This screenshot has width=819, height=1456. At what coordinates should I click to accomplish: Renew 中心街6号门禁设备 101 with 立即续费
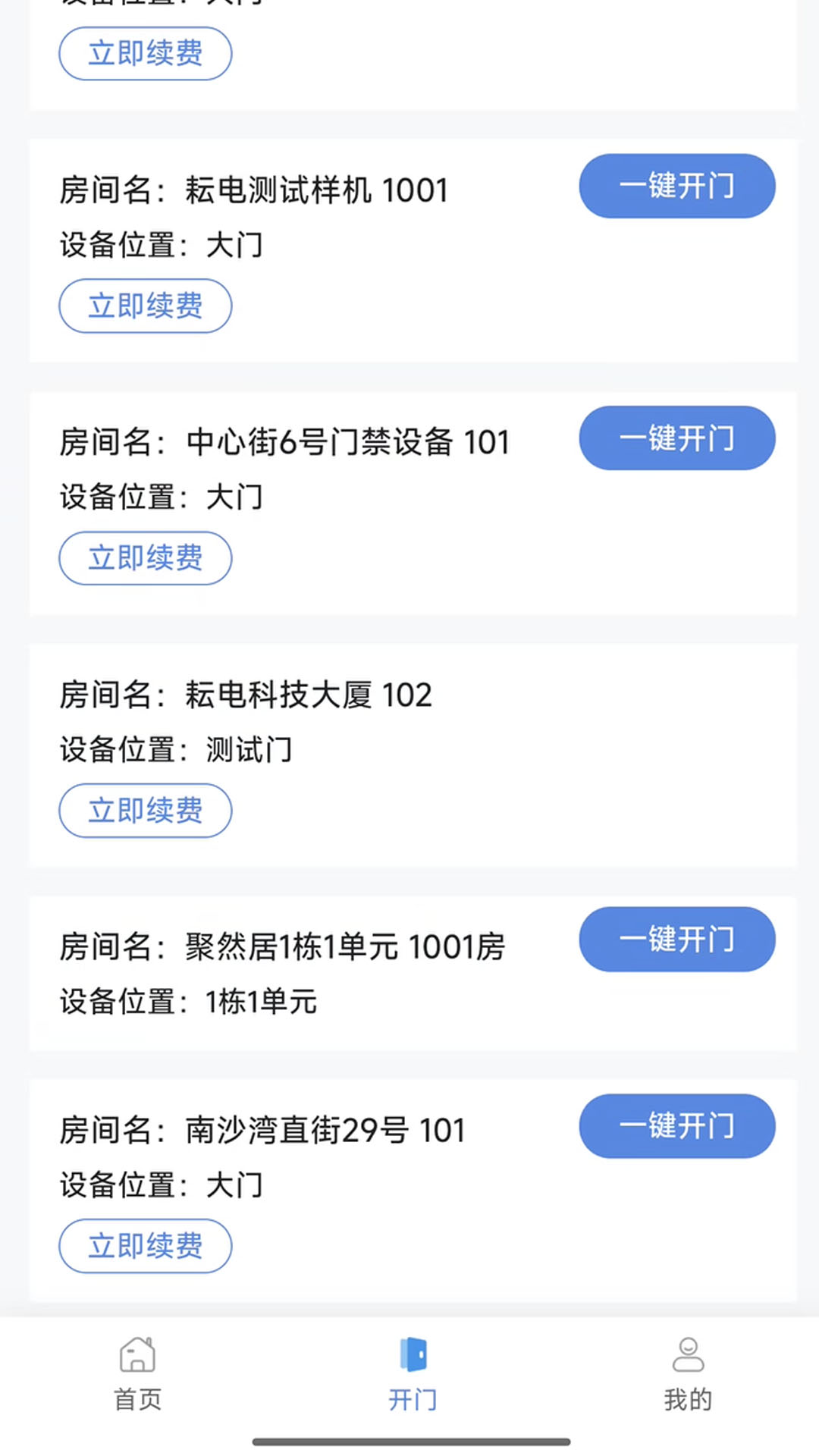tap(146, 558)
